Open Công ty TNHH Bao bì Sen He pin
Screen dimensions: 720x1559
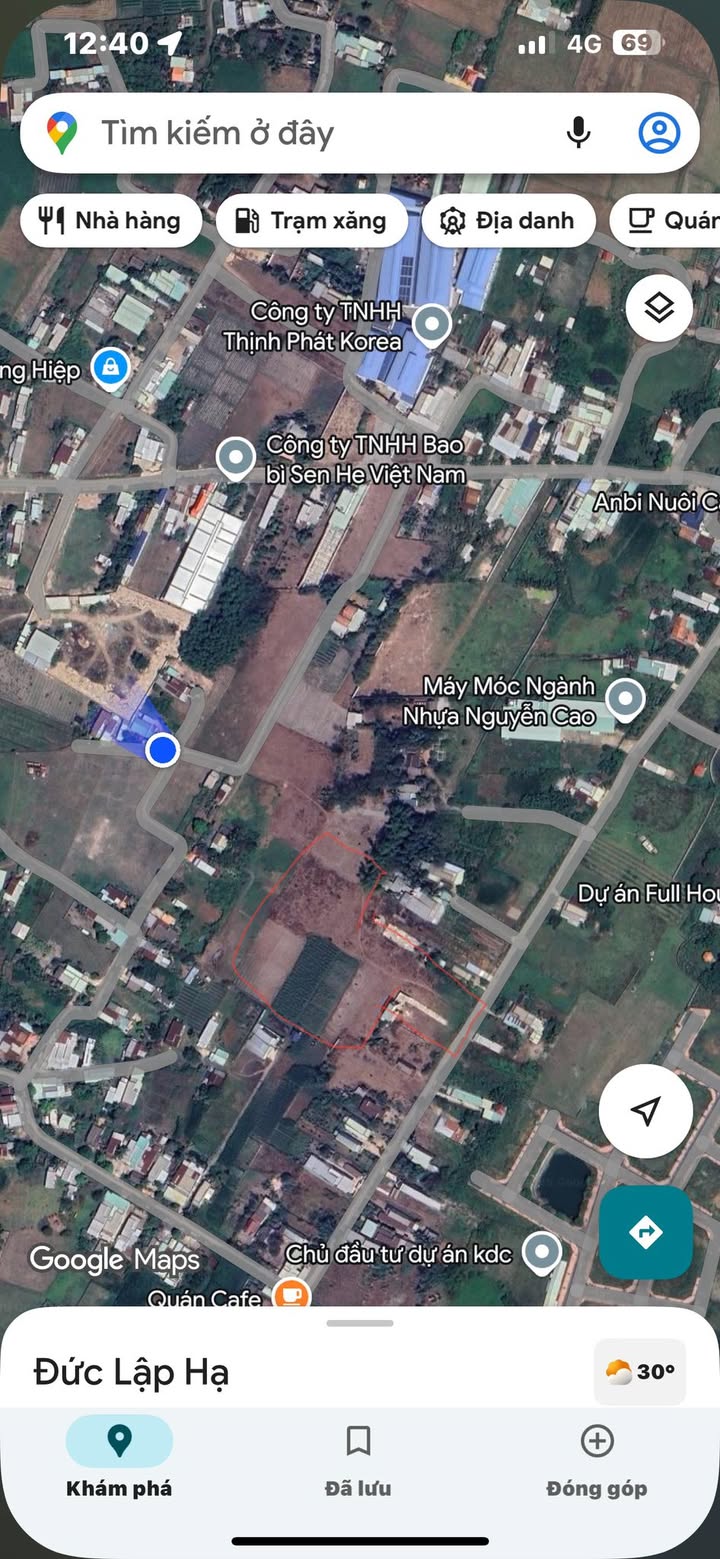point(236,458)
